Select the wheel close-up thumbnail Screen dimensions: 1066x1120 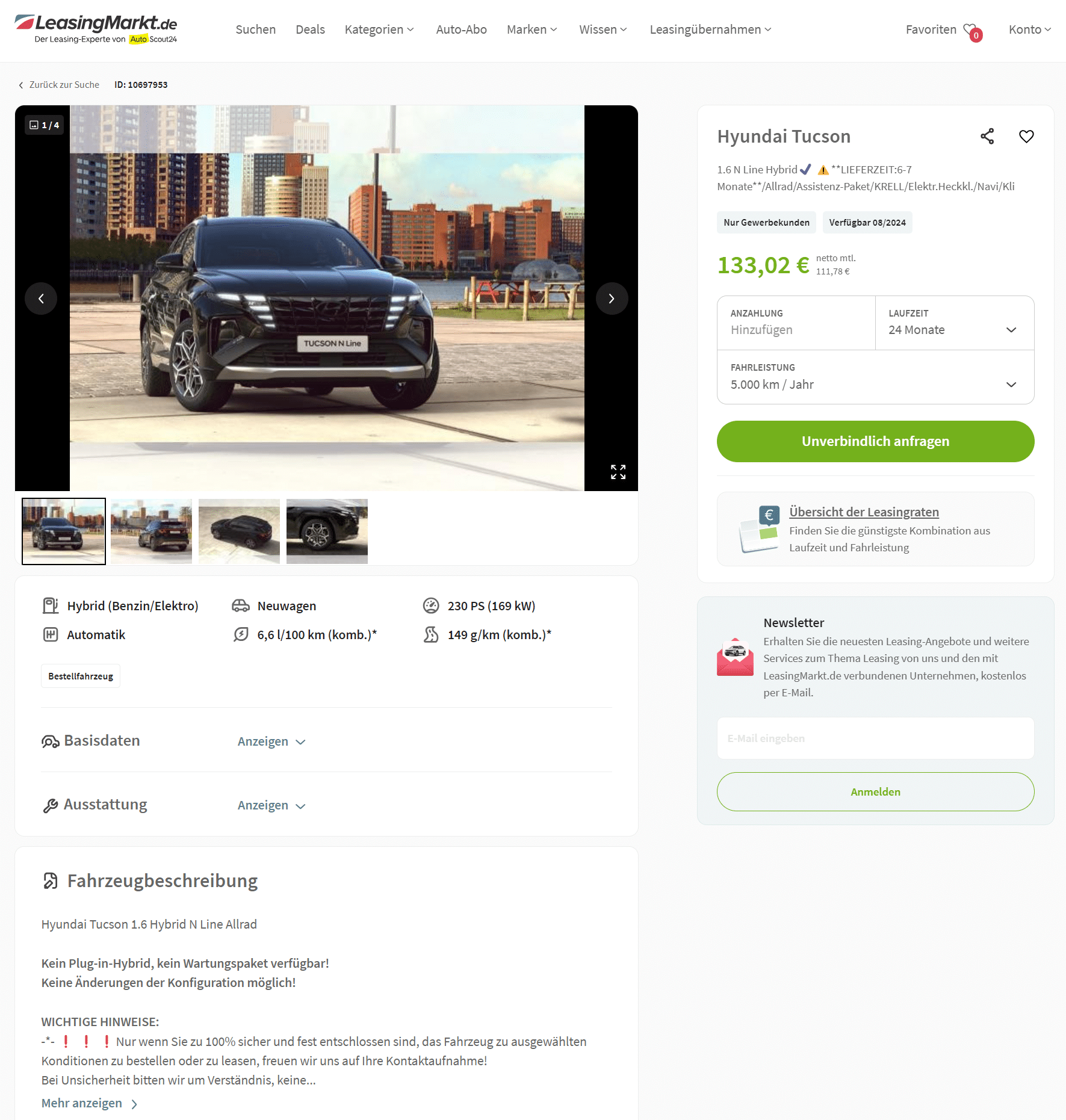coord(327,531)
